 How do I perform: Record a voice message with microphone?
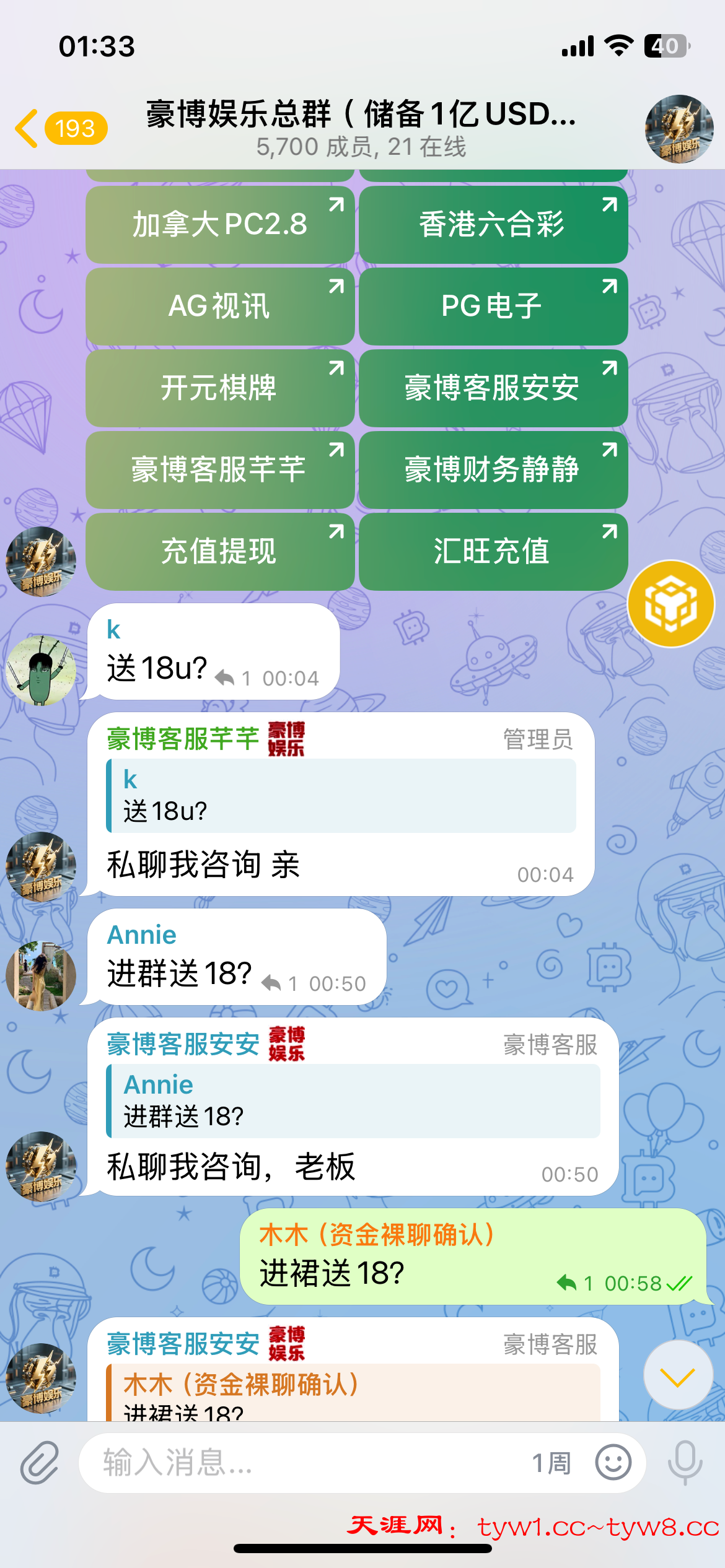pyautogui.click(x=685, y=1463)
